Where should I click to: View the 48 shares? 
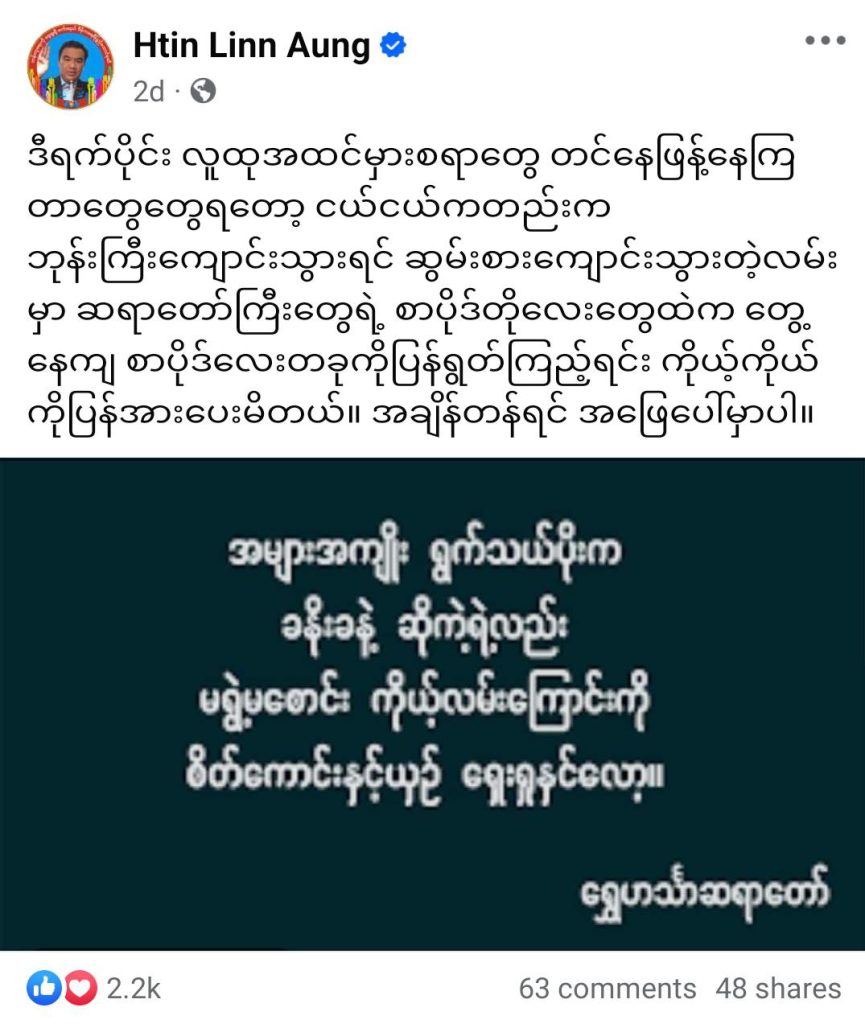[x=778, y=989]
